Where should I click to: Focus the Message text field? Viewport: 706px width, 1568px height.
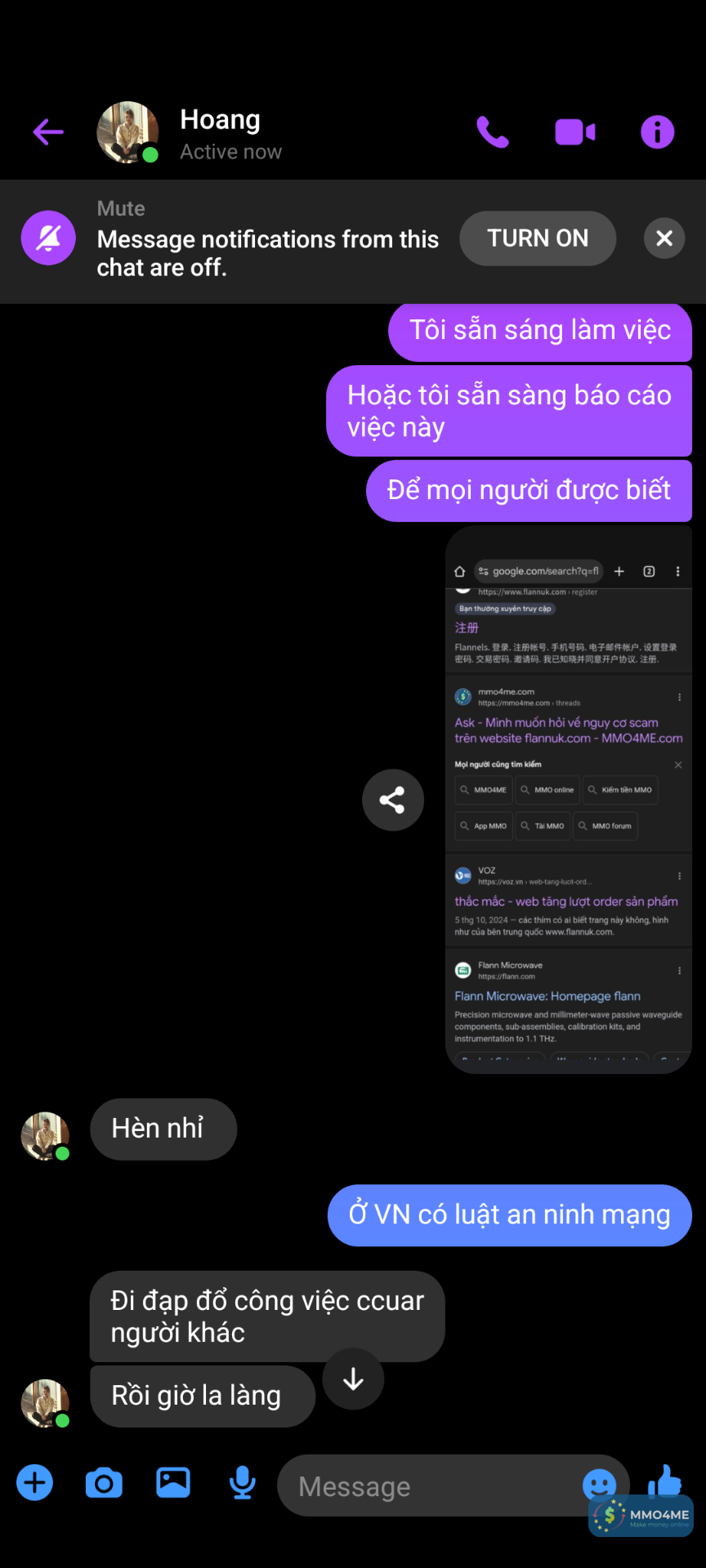click(425, 1486)
